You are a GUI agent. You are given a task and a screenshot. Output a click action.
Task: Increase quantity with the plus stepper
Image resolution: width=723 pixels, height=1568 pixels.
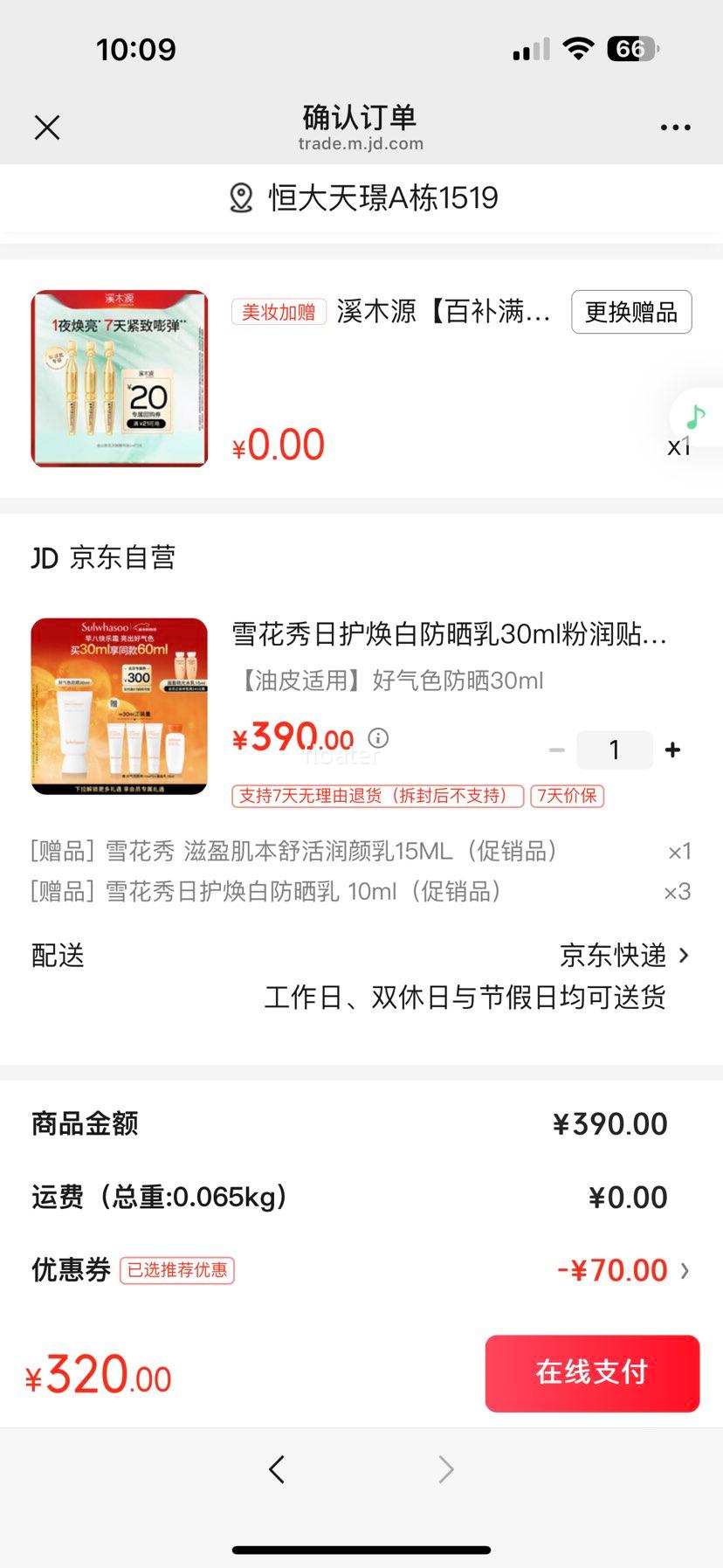[672, 749]
